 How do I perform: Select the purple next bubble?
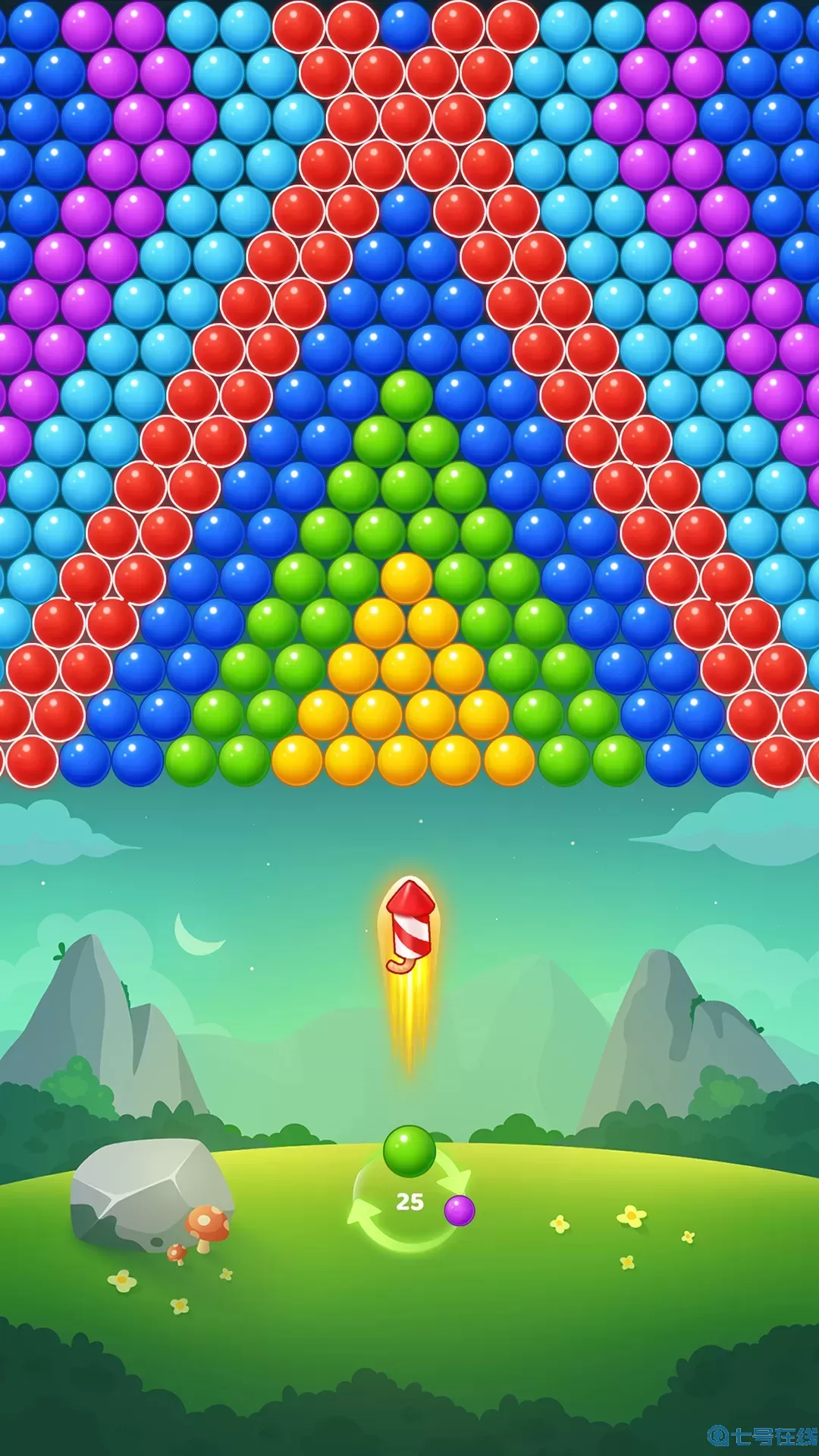[459, 1210]
